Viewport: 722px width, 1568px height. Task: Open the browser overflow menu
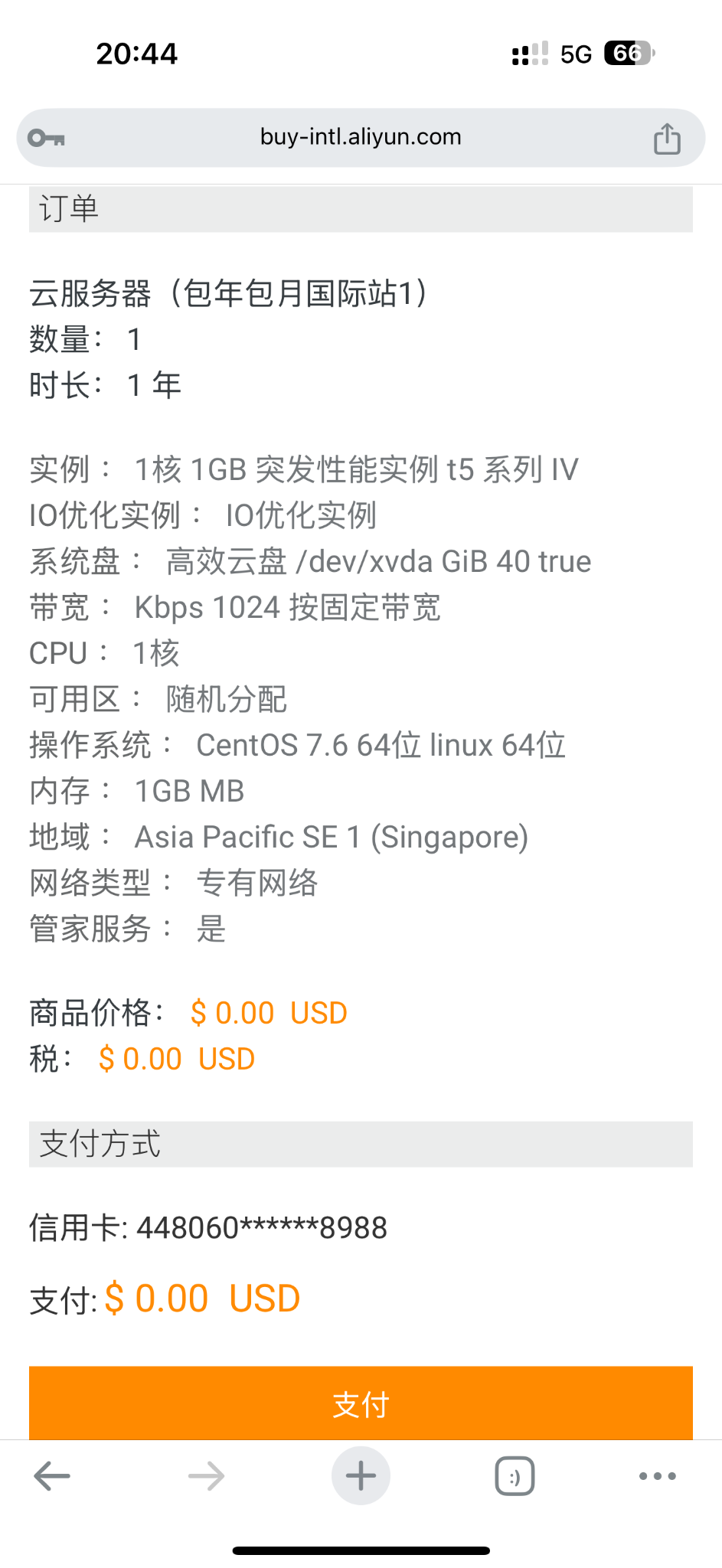click(x=657, y=1475)
